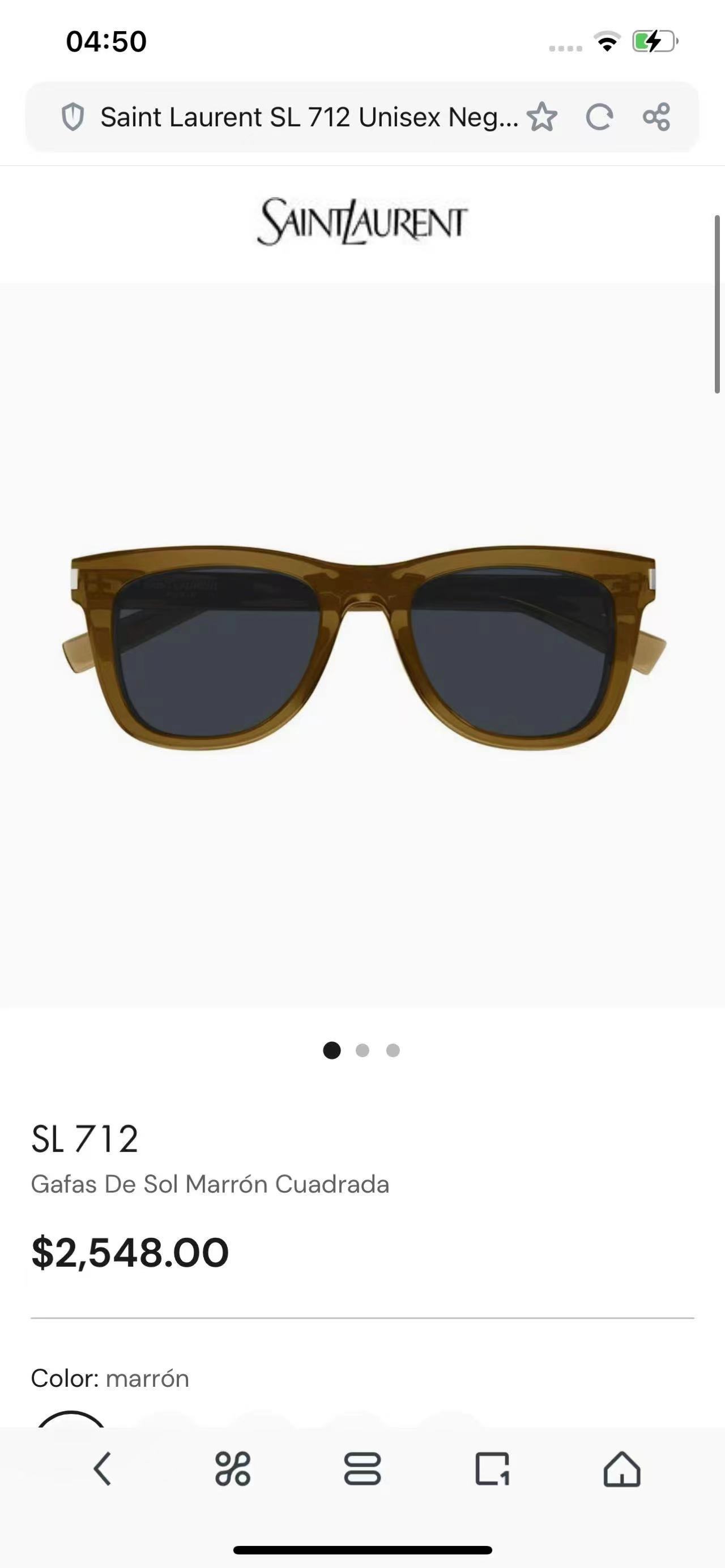Go to the browser home page
The width and height of the screenshot is (725, 1568).
tap(621, 1469)
